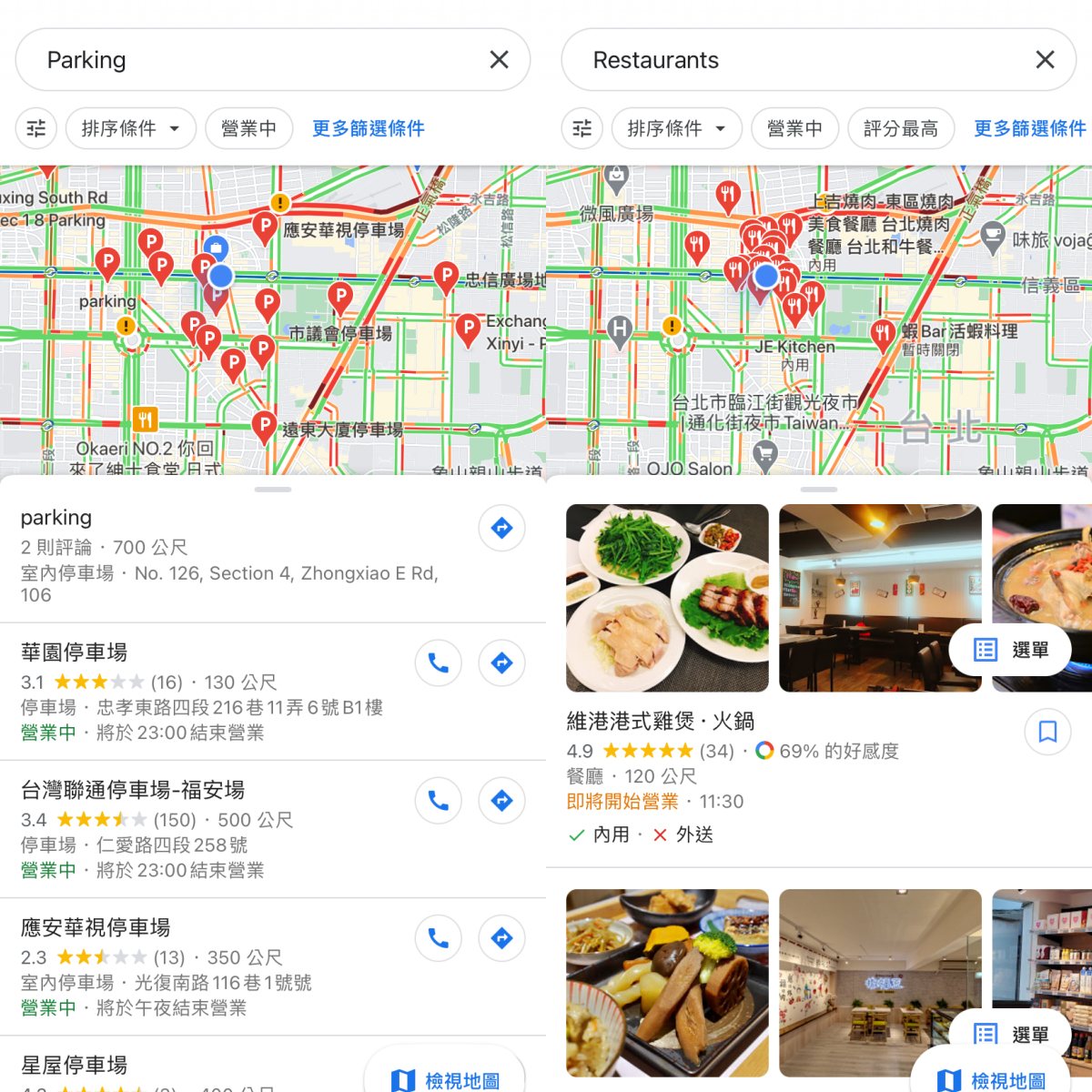Clear the Restaurants search query

click(1045, 60)
